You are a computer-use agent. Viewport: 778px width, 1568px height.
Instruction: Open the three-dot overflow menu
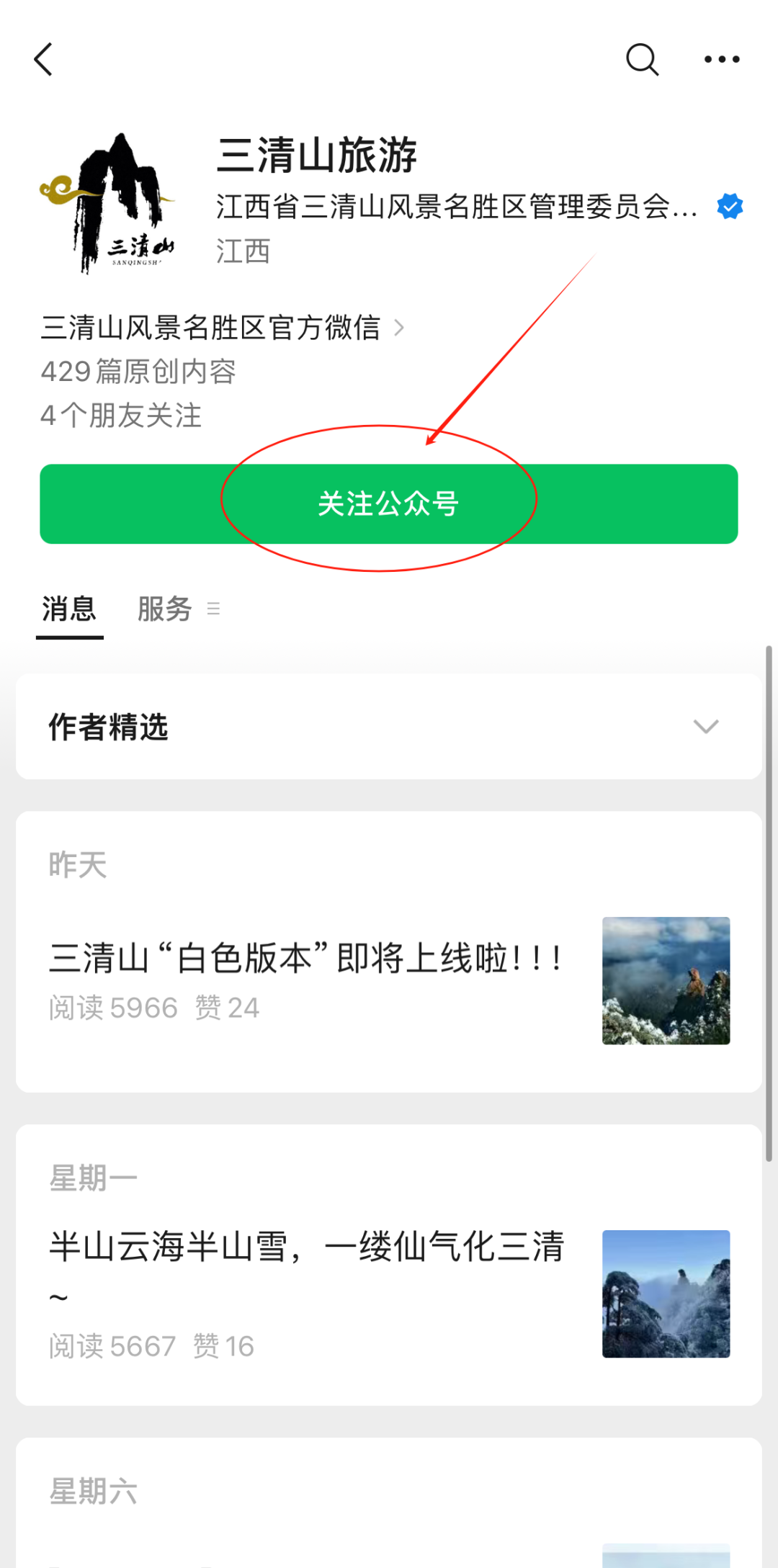tap(722, 59)
